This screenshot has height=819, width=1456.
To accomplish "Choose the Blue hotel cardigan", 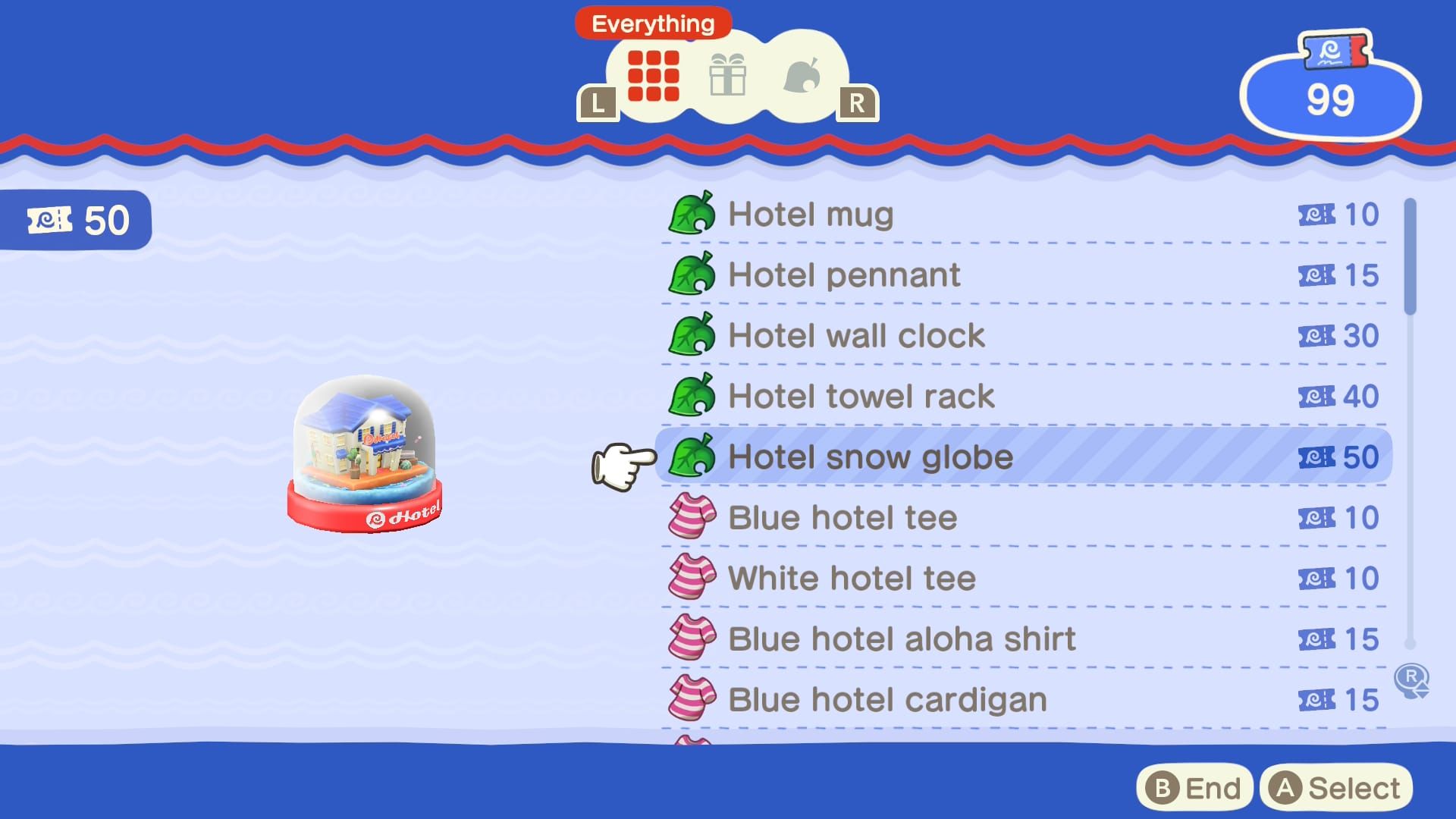I will coord(1022,700).
